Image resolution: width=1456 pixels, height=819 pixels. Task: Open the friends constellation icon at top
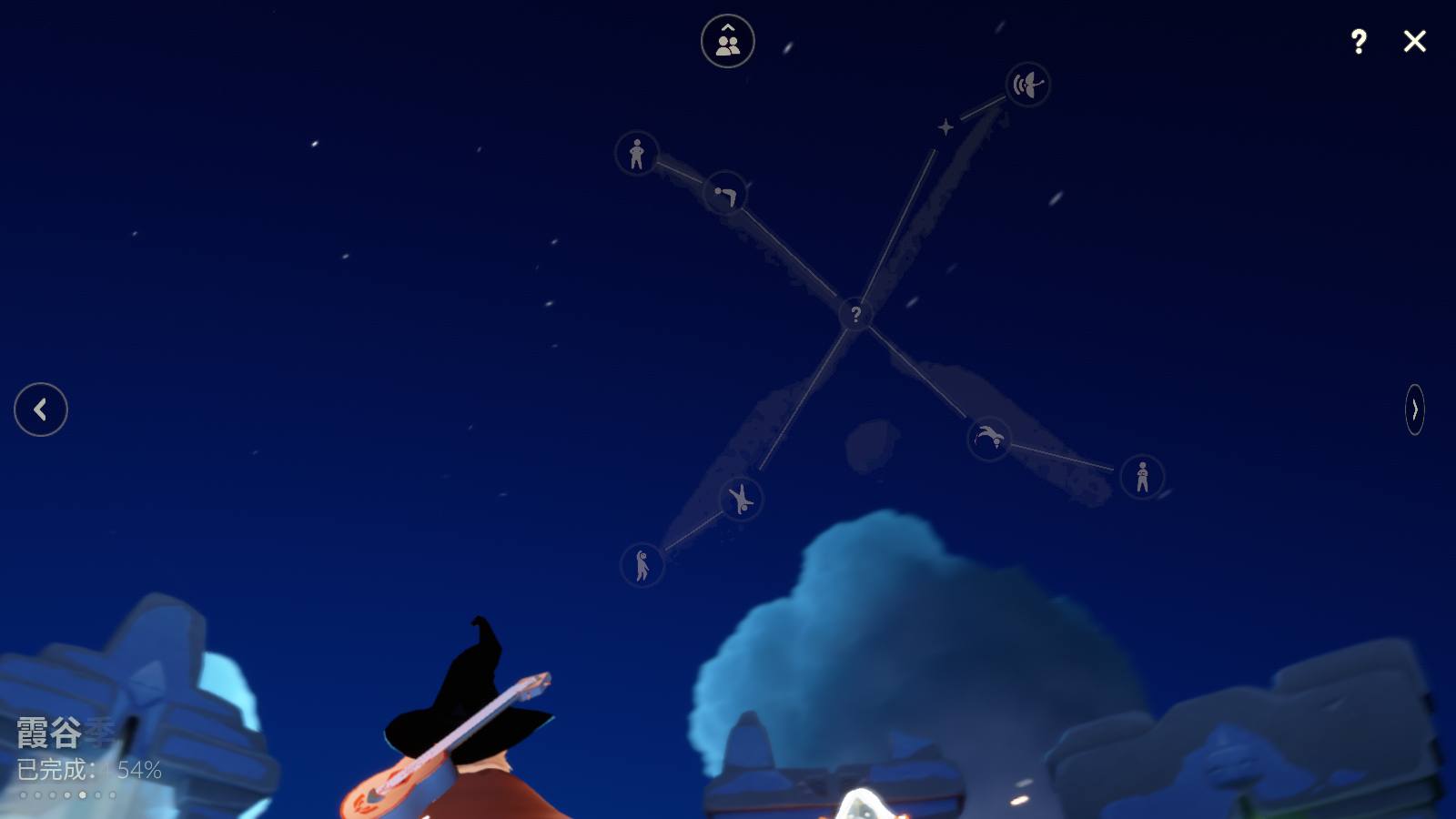[x=727, y=41]
